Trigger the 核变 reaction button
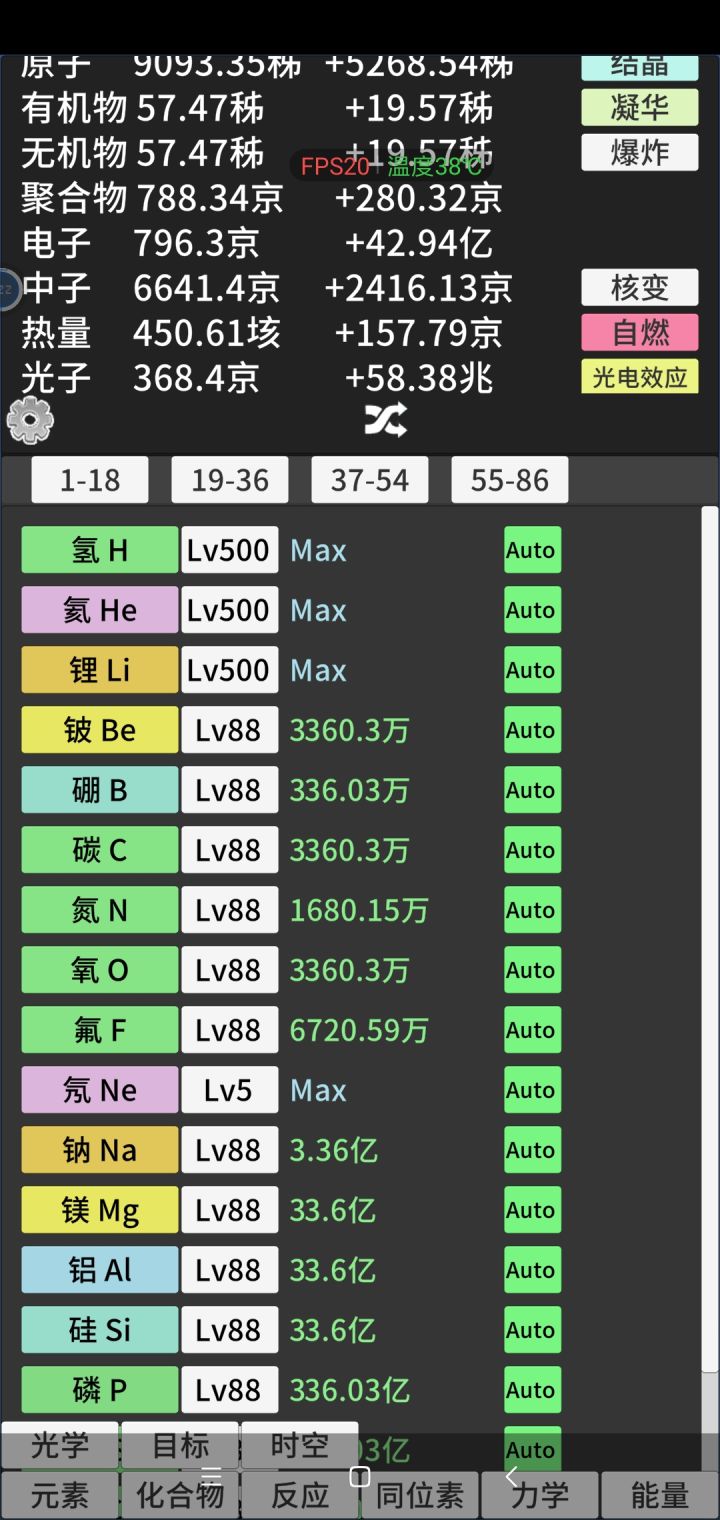The width and height of the screenshot is (720, 1520). pos(640,288)
